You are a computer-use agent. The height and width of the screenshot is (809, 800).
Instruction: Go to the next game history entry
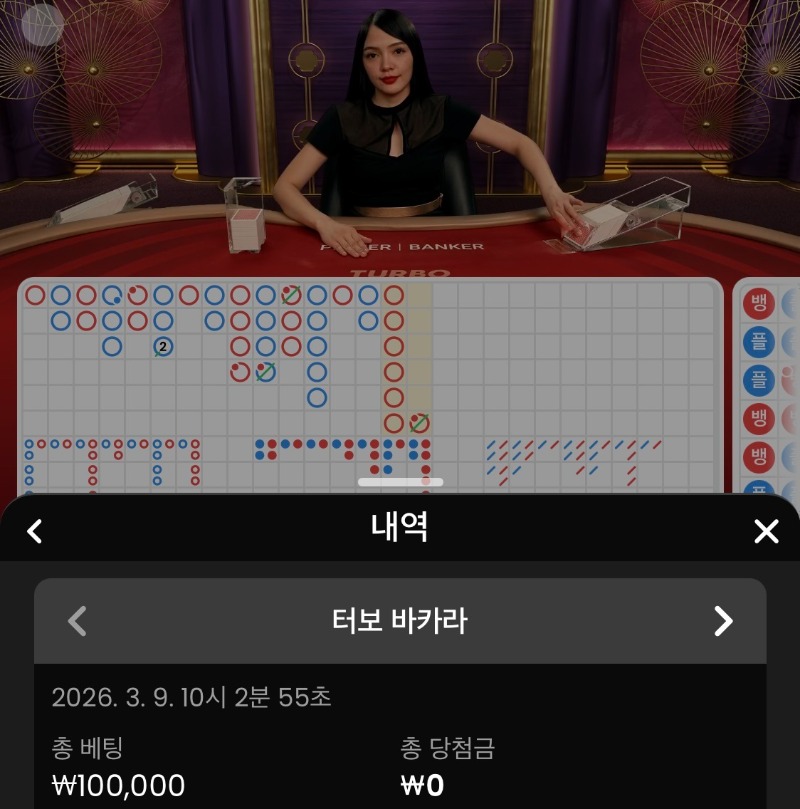click(723, 621)
